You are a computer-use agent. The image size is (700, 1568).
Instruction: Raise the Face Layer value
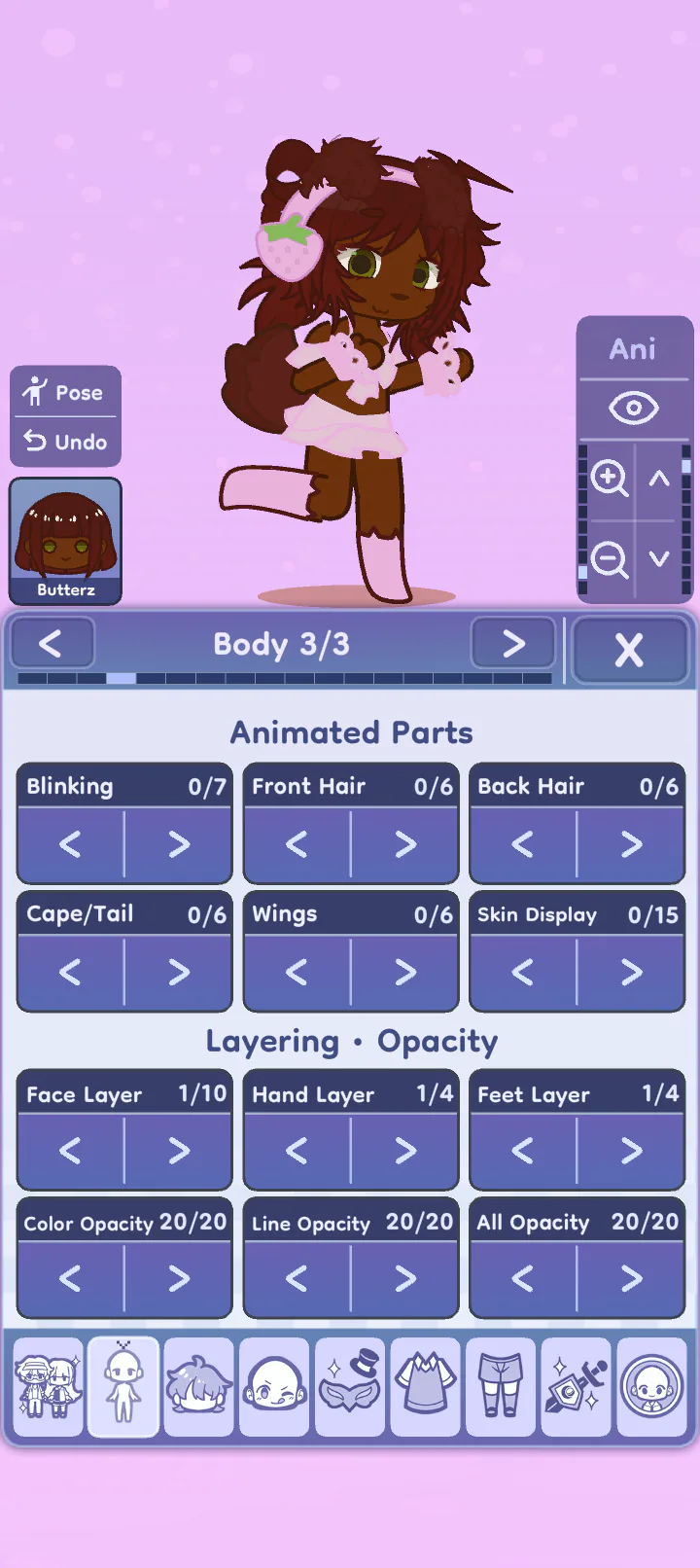click(x=178, y=1151)
